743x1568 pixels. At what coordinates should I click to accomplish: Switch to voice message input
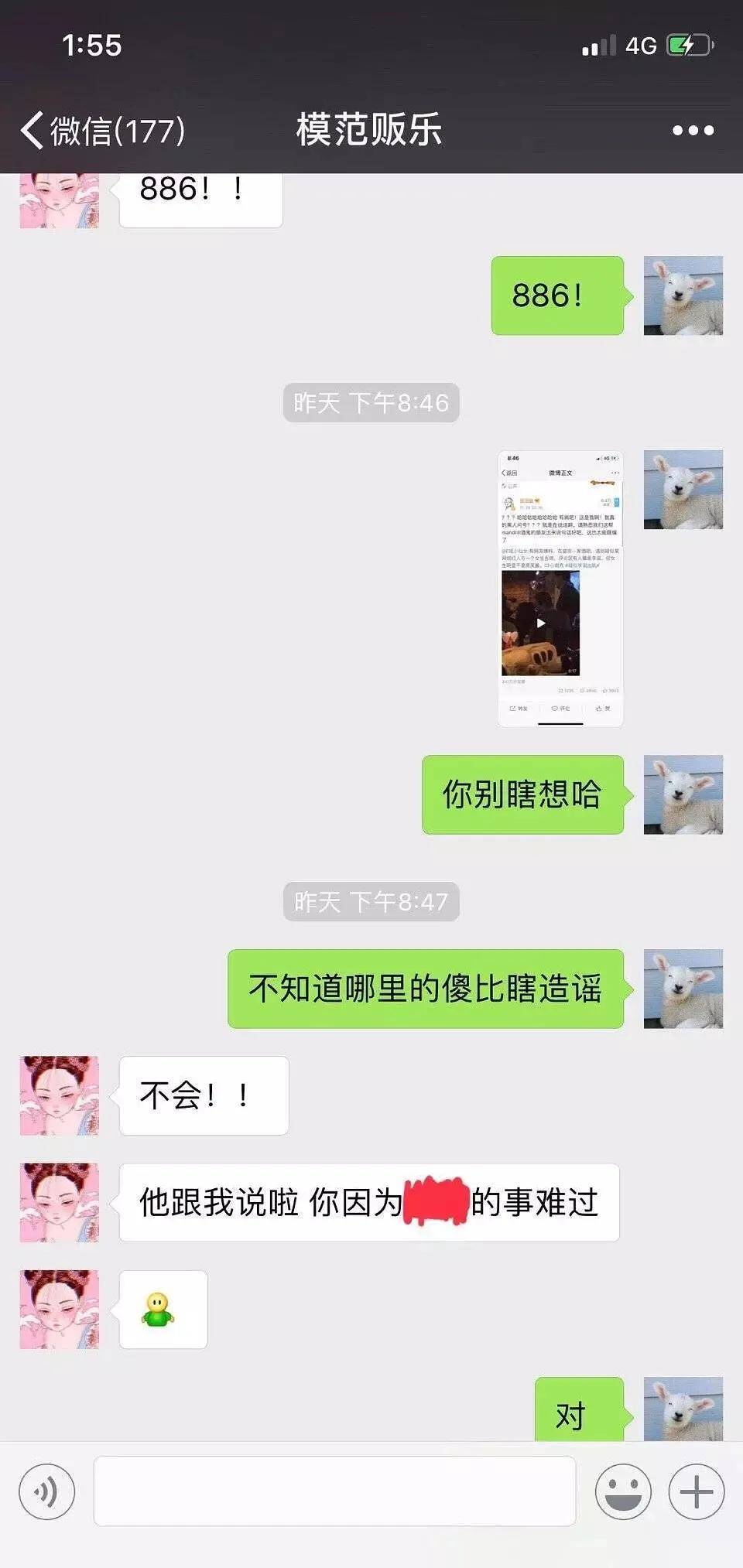point(47,1491)
